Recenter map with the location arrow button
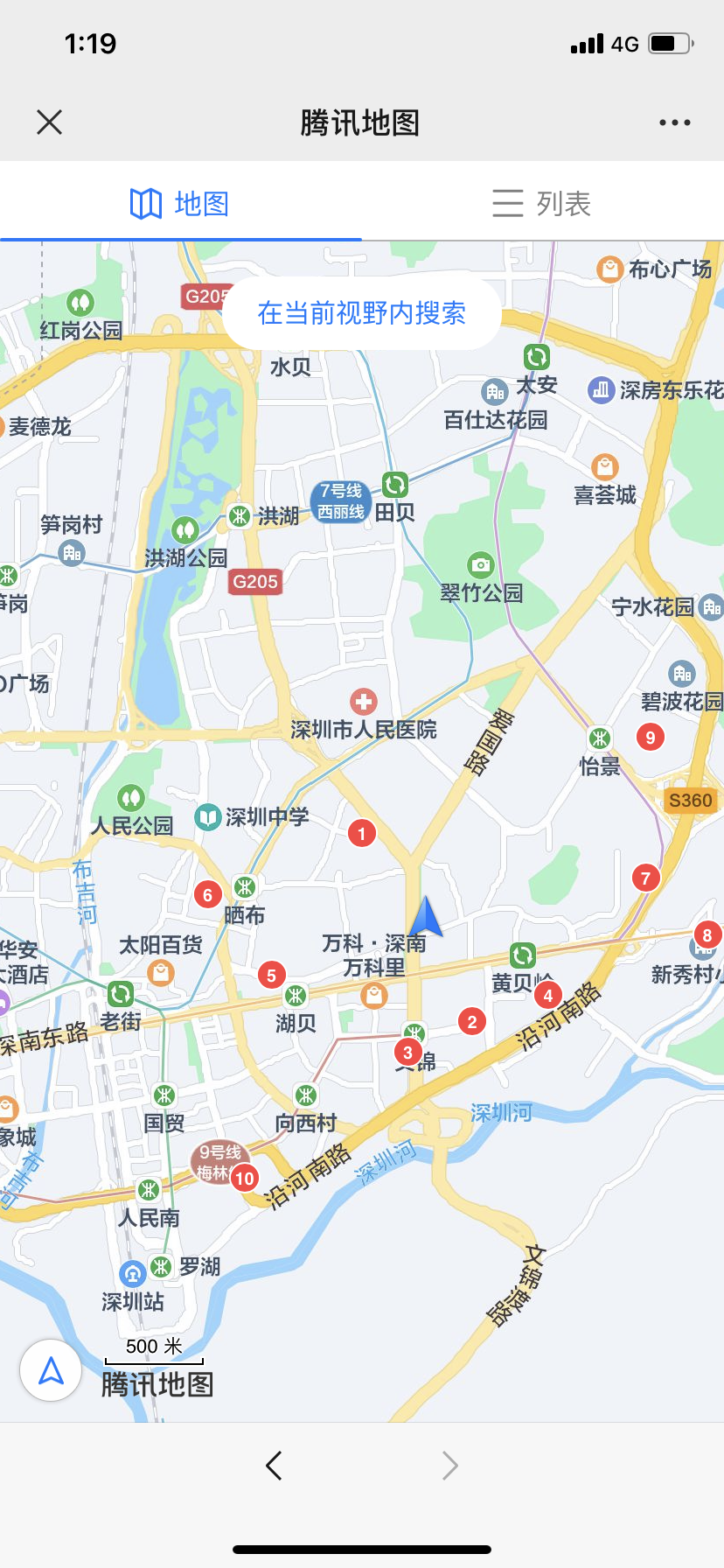 pos(51,1370)
